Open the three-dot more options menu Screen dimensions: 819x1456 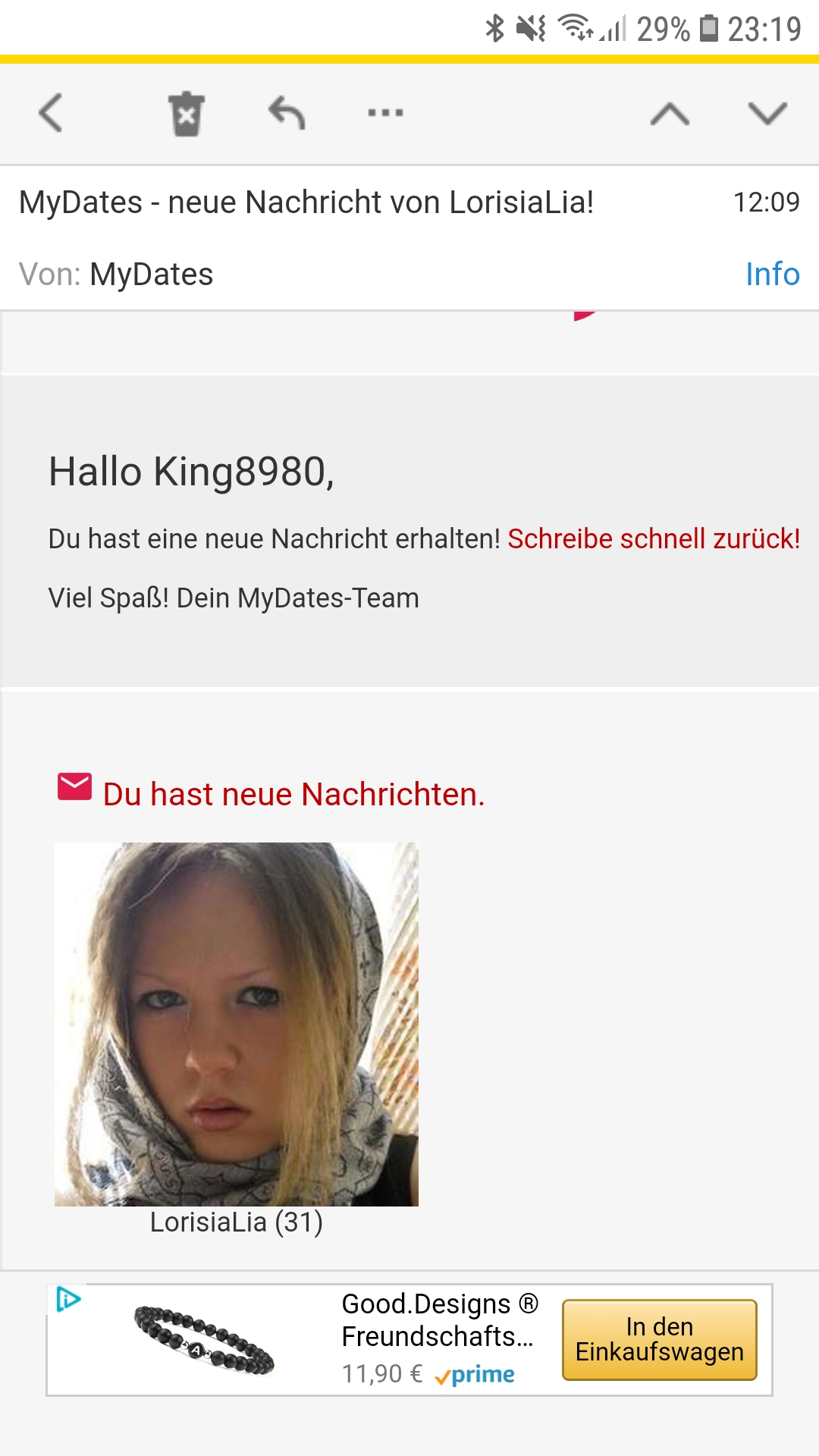(x=385, y=114)
